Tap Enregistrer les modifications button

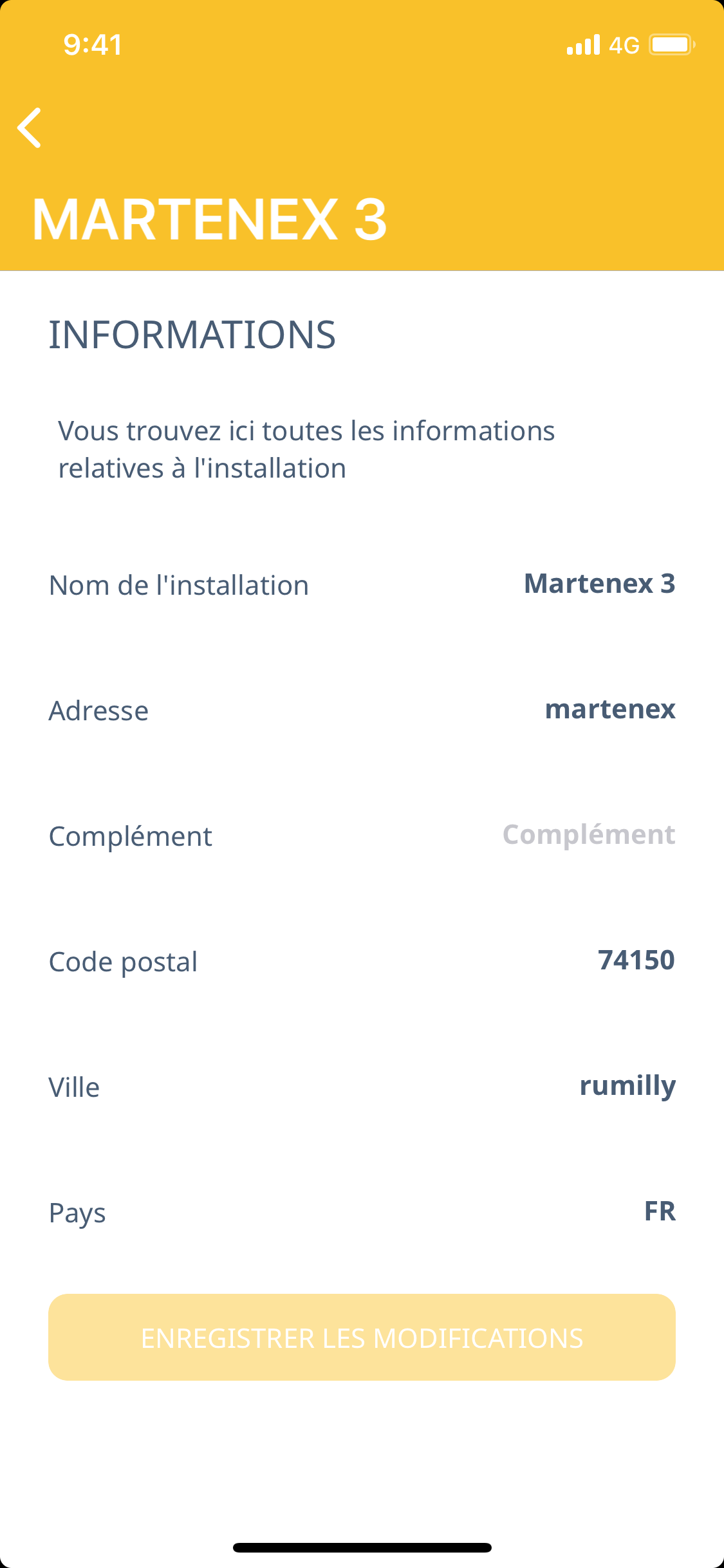click(x=362, y=1338)
